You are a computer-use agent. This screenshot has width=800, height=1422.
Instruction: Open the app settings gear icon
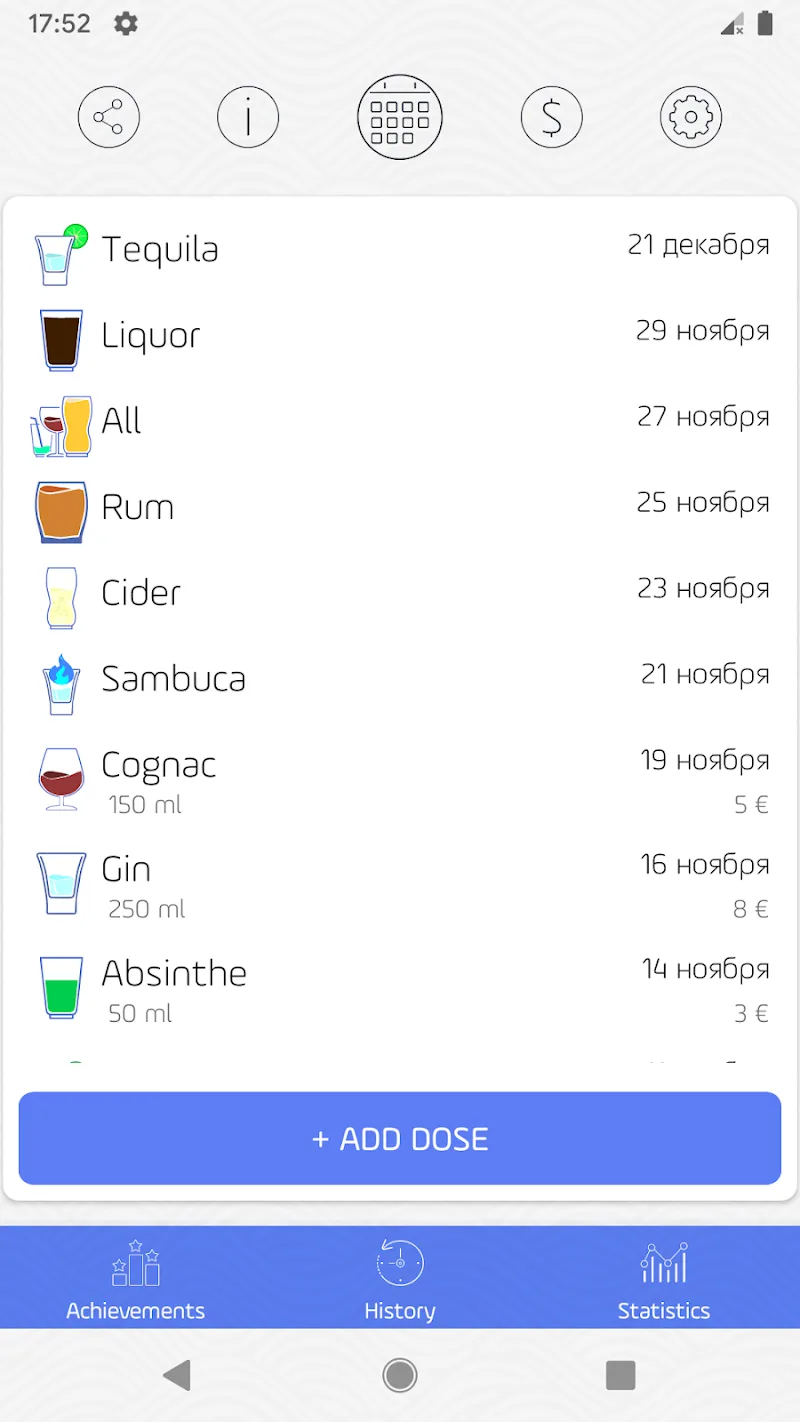tap(690, 116)
